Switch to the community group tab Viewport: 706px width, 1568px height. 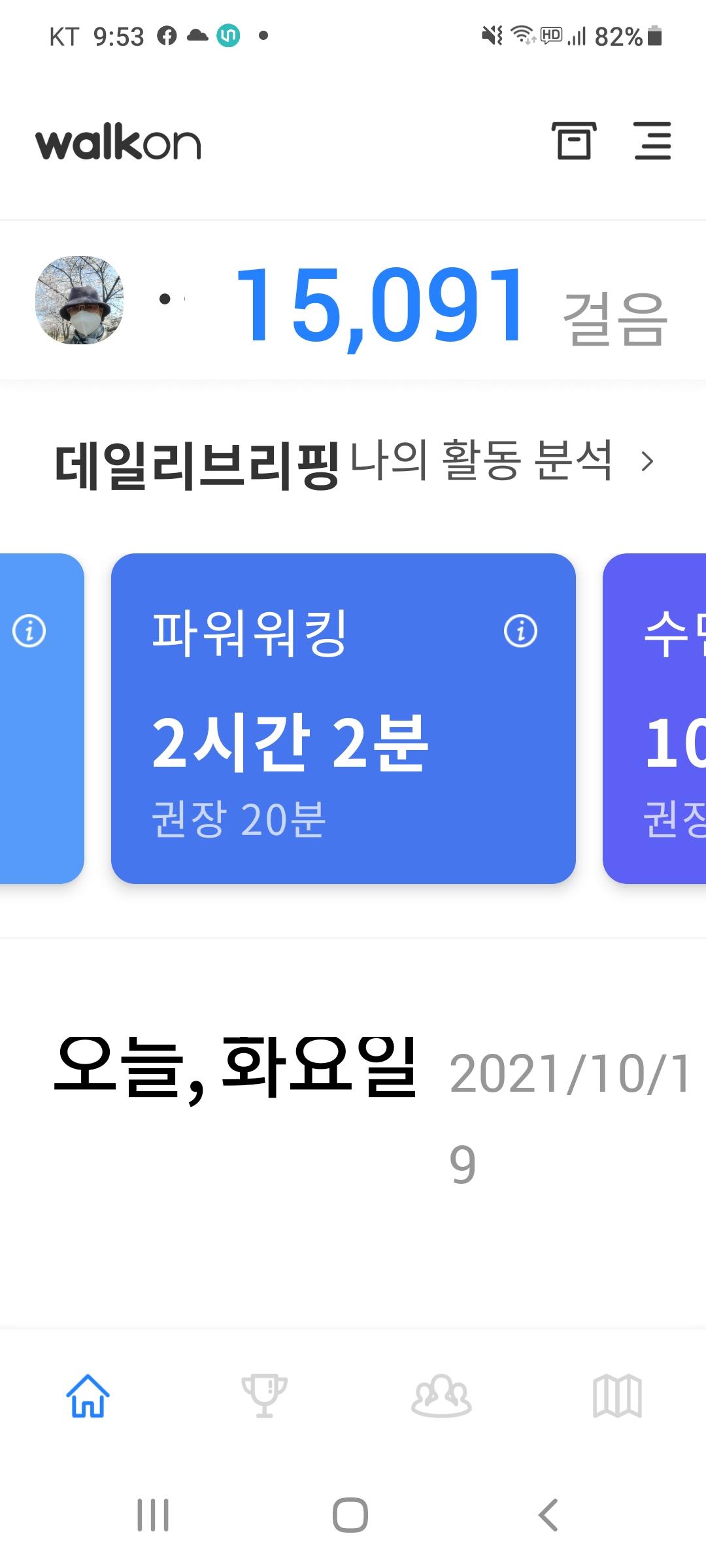coord(441,1396)
